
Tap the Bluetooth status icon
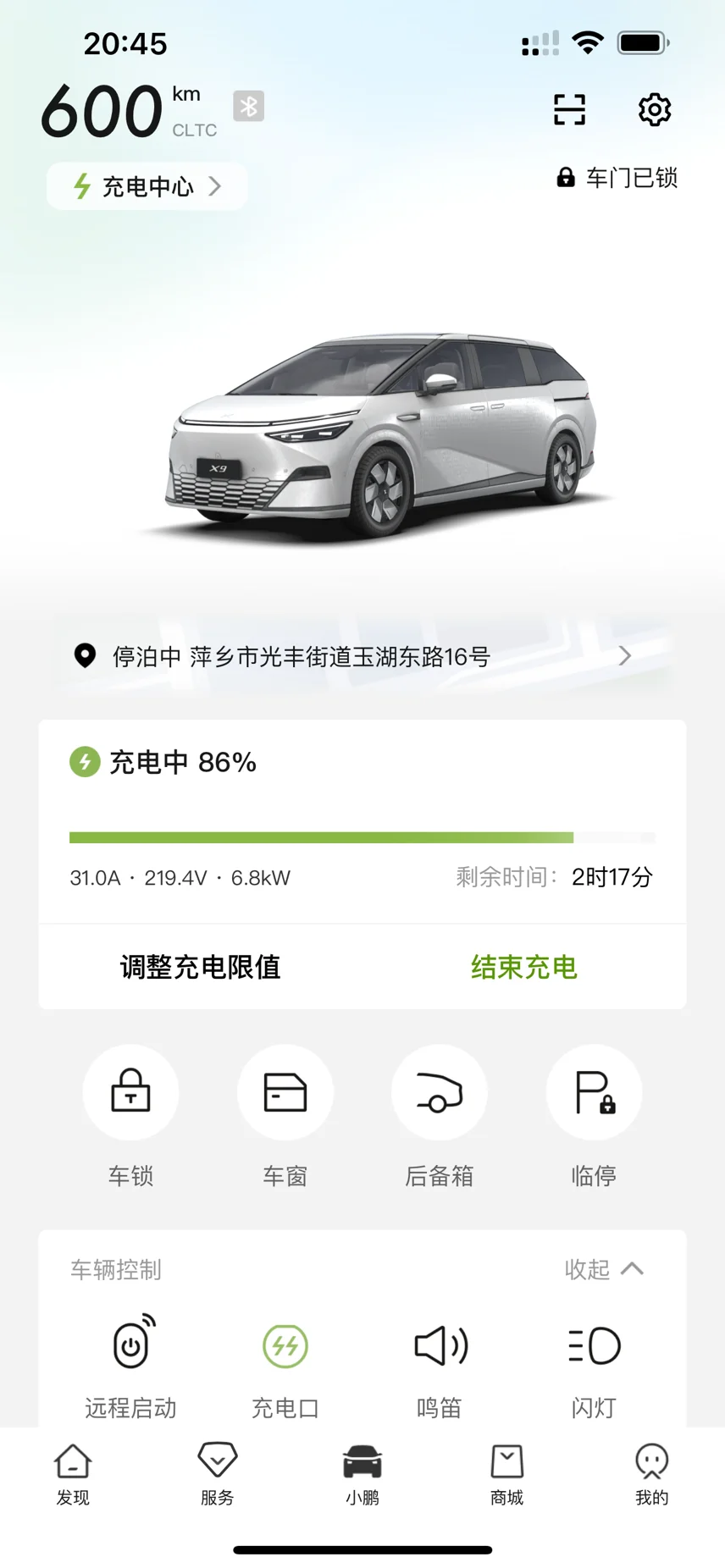click(x=248, y=107)
